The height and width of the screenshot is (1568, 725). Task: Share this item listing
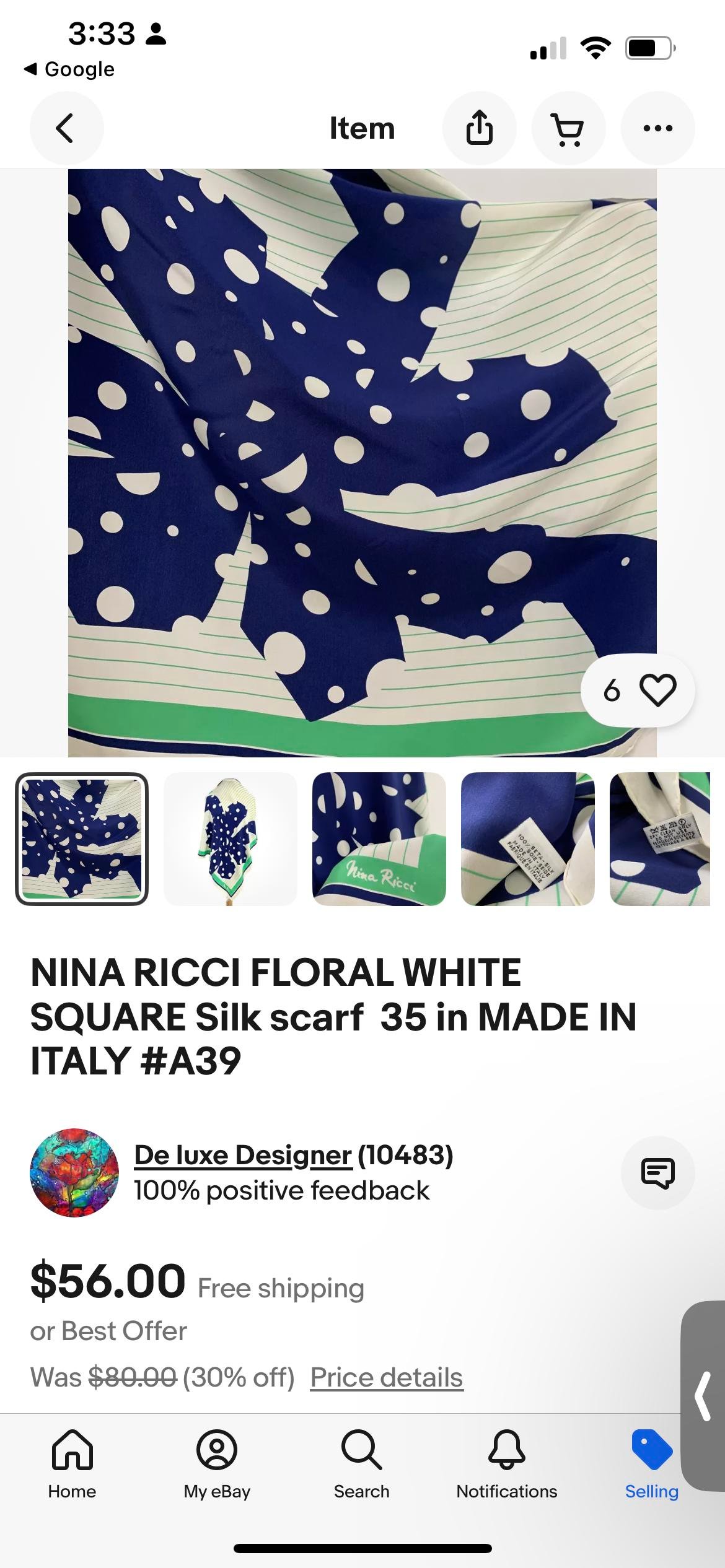(x=479, y=128)
